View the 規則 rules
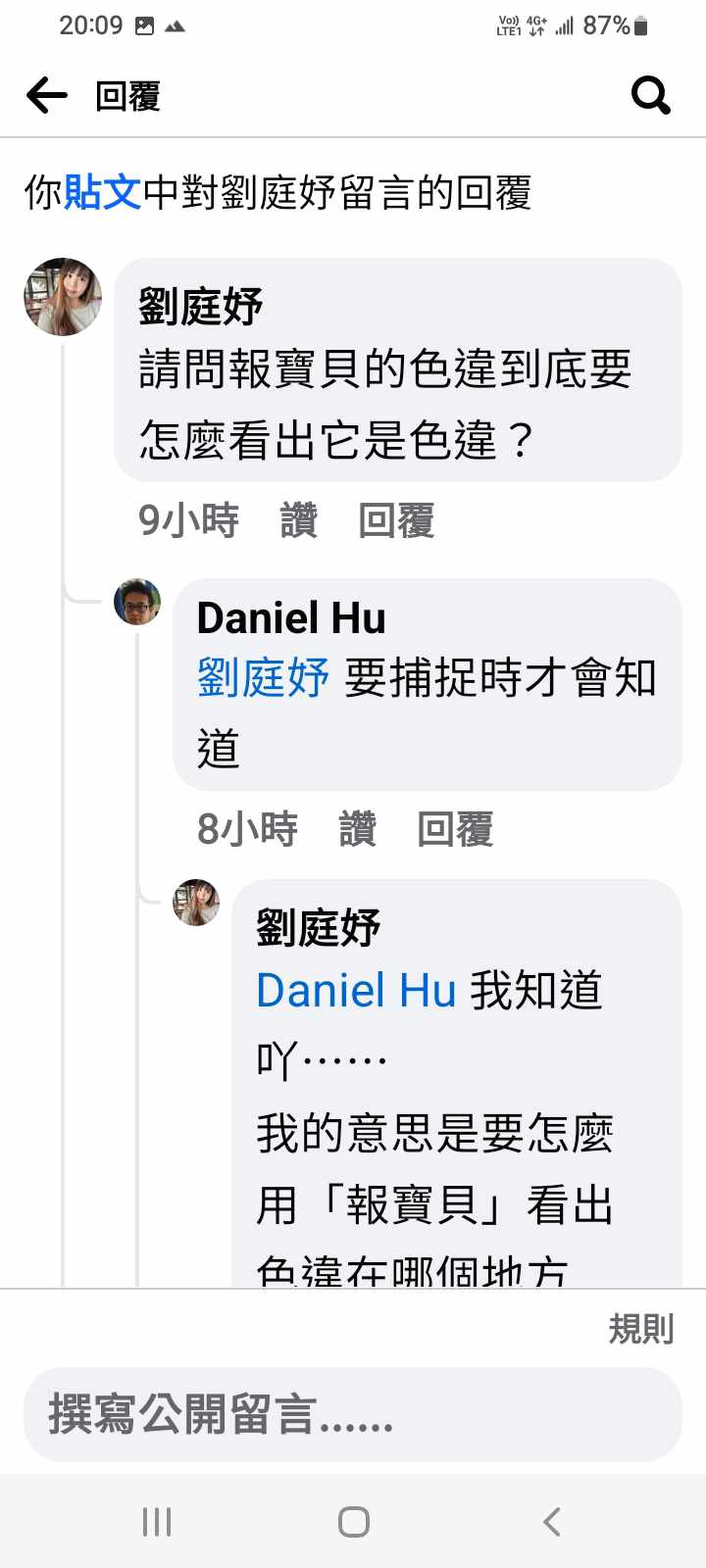This screenshot has width=706, height=1568. tap(641, 1329)
